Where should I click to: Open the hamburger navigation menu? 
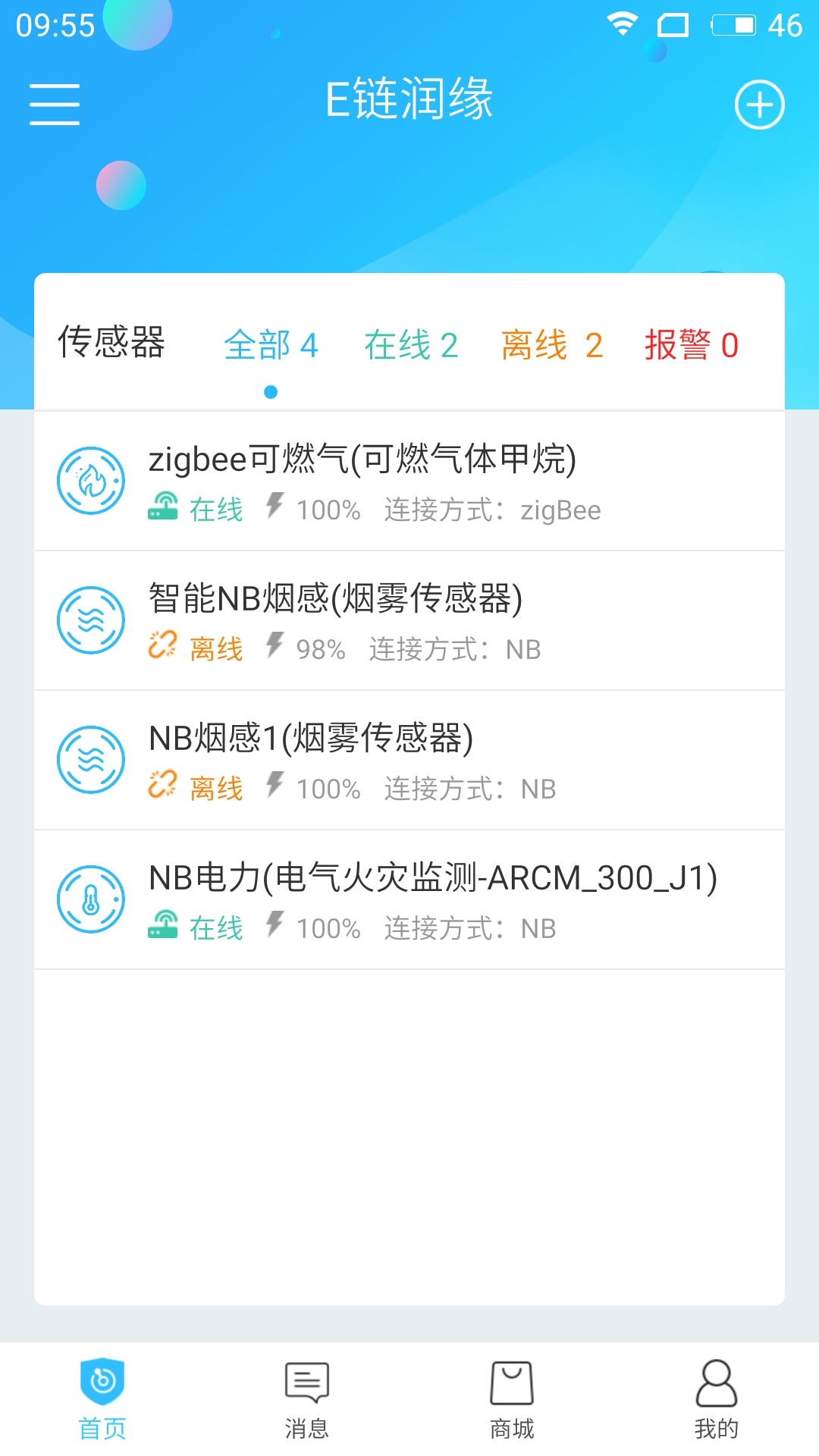pyautogui.click(x=53, y=105)
